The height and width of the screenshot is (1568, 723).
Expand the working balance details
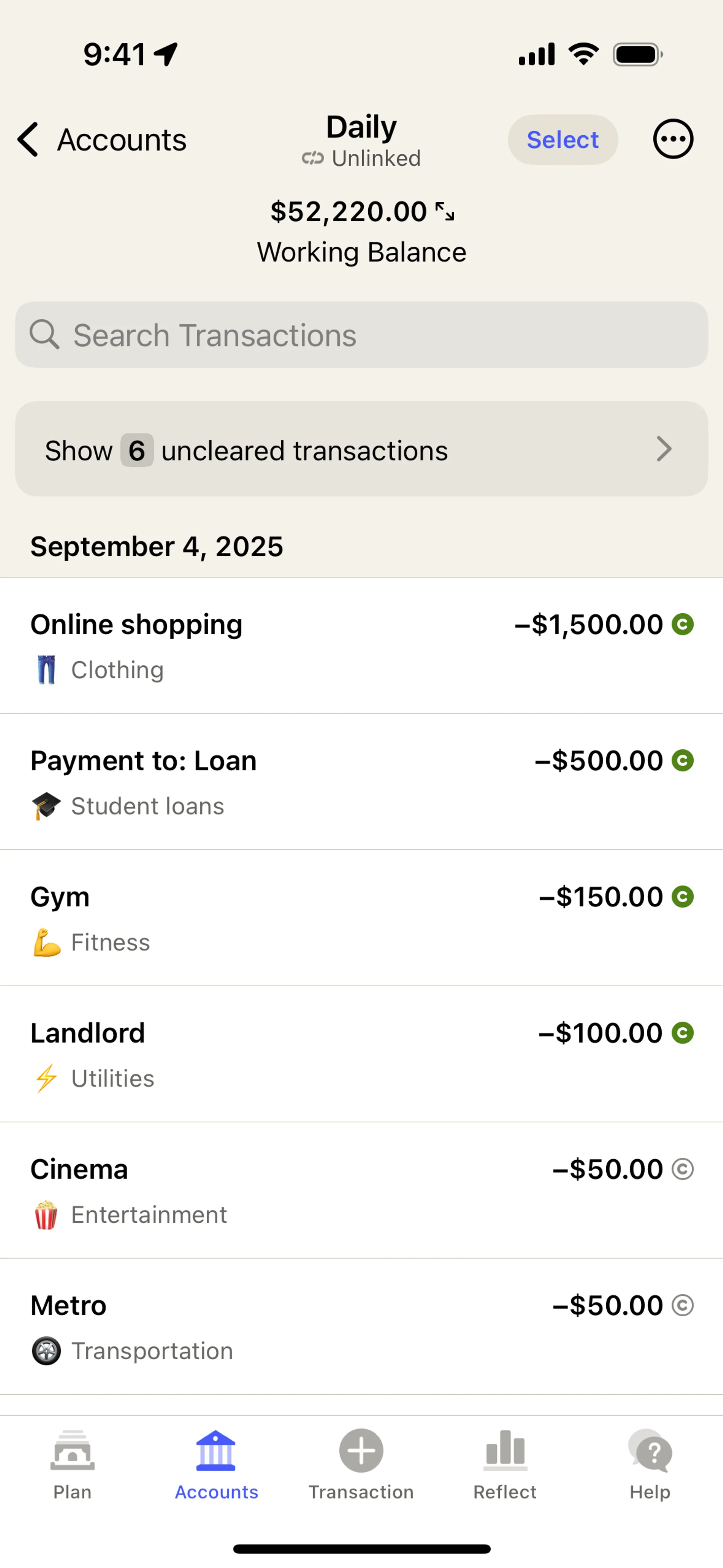pos(445,212)
